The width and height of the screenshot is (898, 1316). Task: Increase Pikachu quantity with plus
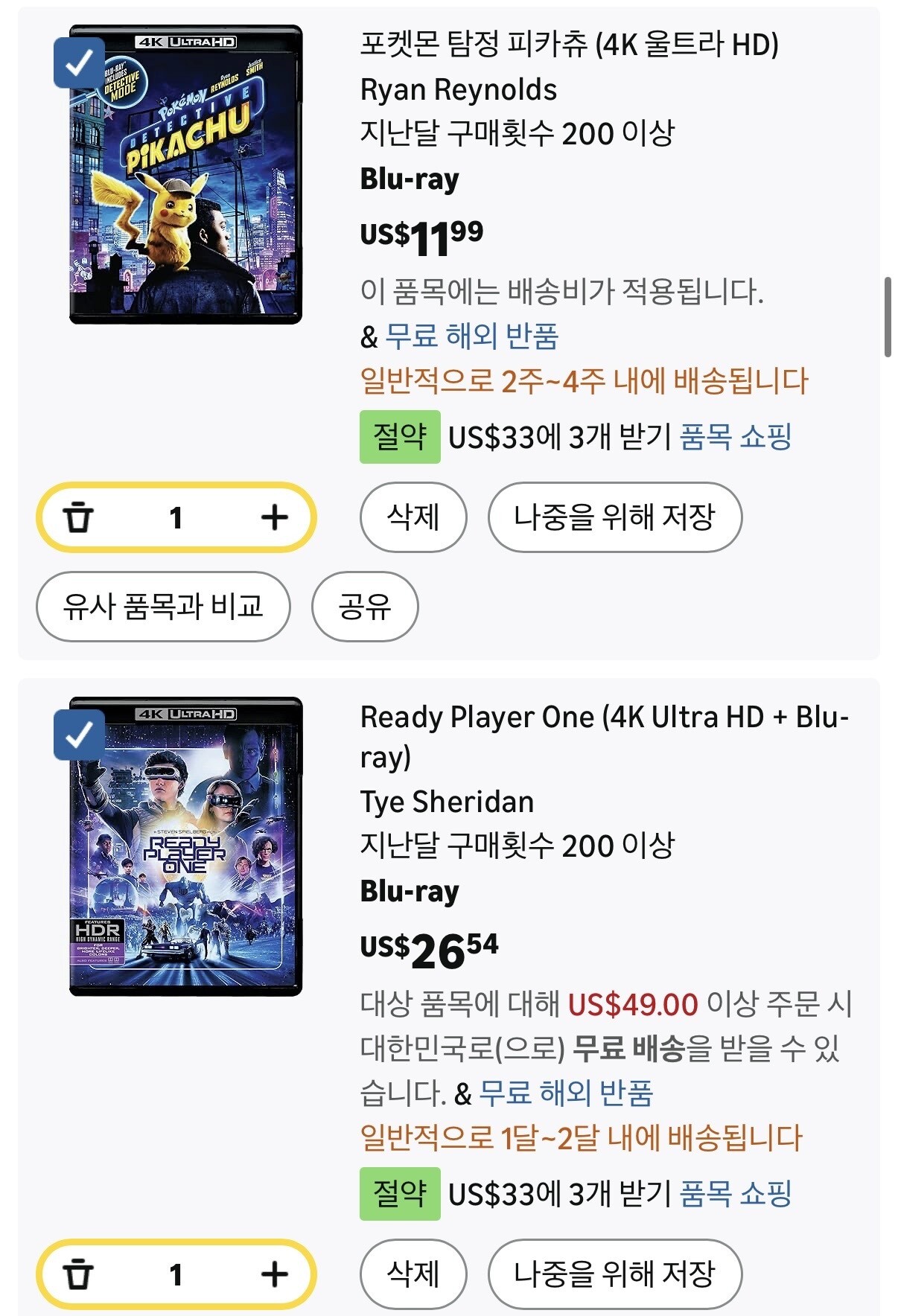click(275, 517)
